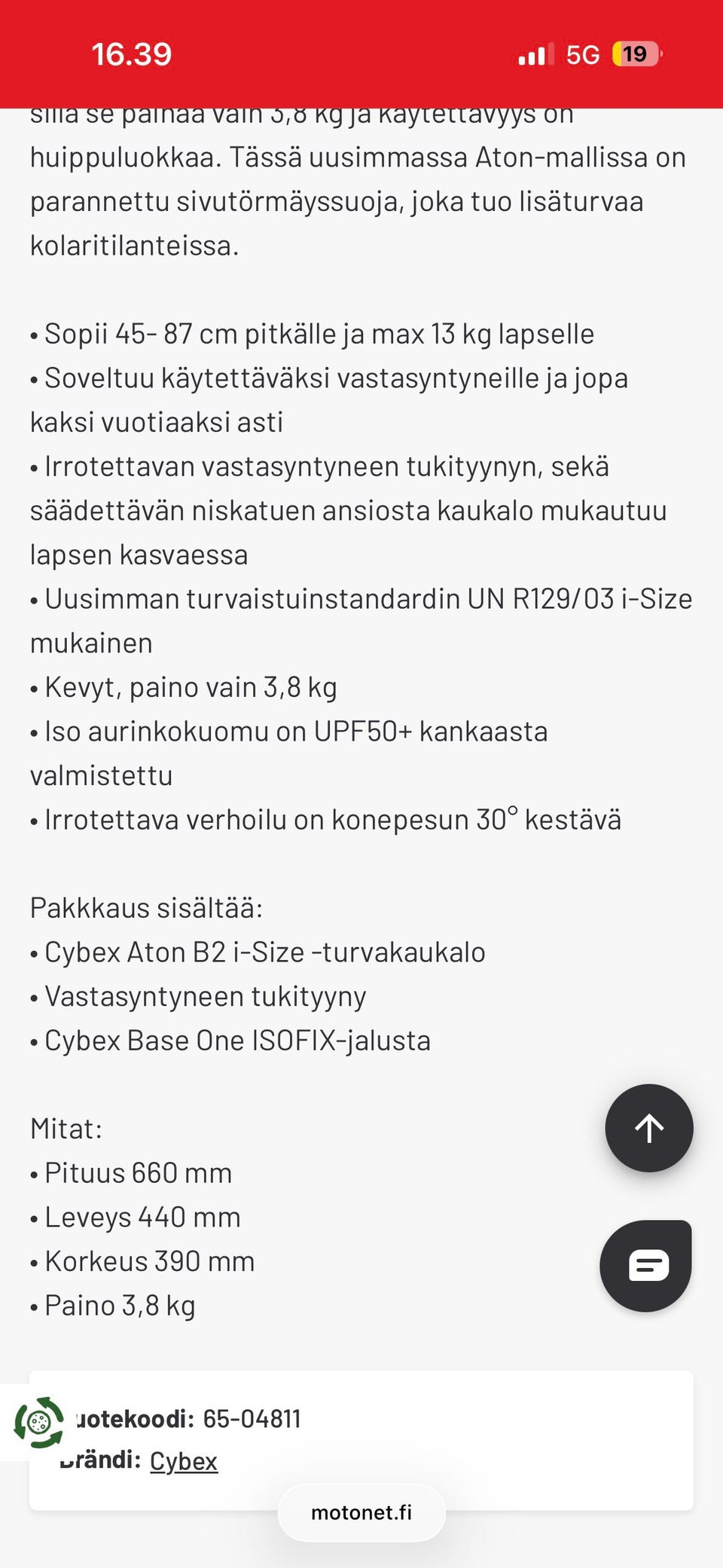Select the Pakkkaus sisältää heading
This screenshot has width=723, height=1568.
pyautogui.click(x=146, y=907)
